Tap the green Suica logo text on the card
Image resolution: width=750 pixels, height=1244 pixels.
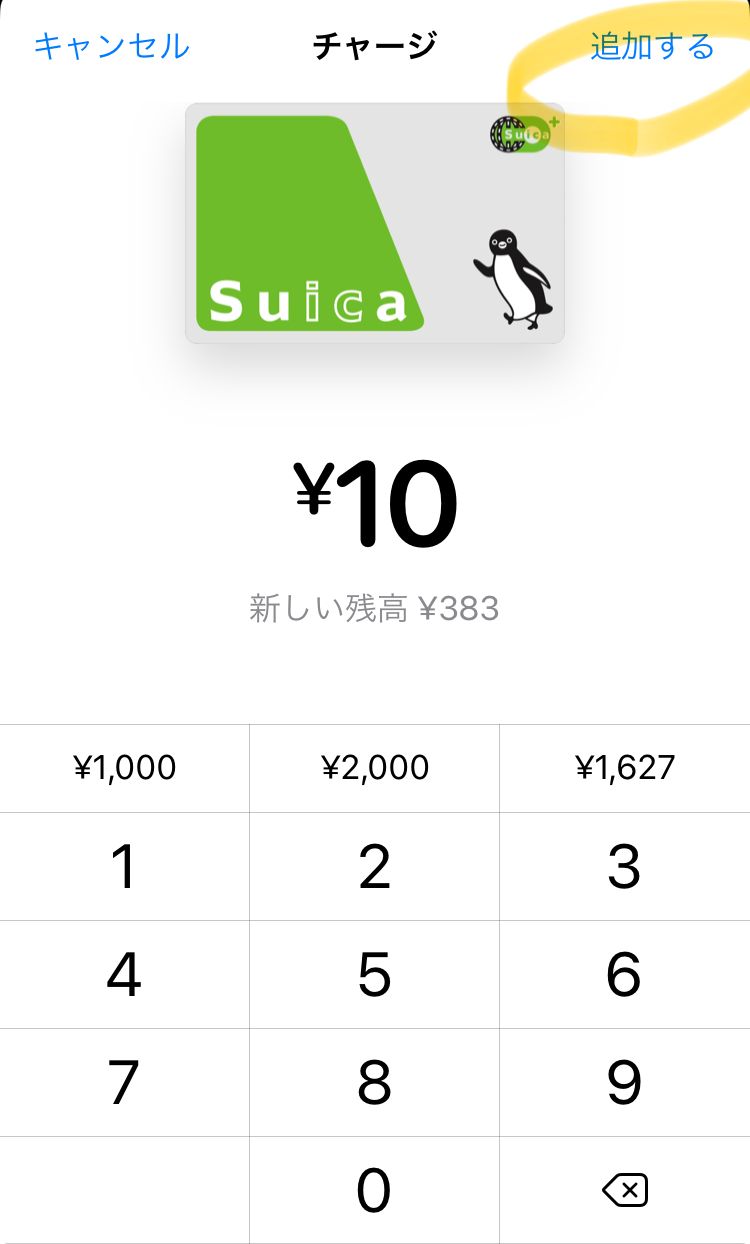pos(310,300)
